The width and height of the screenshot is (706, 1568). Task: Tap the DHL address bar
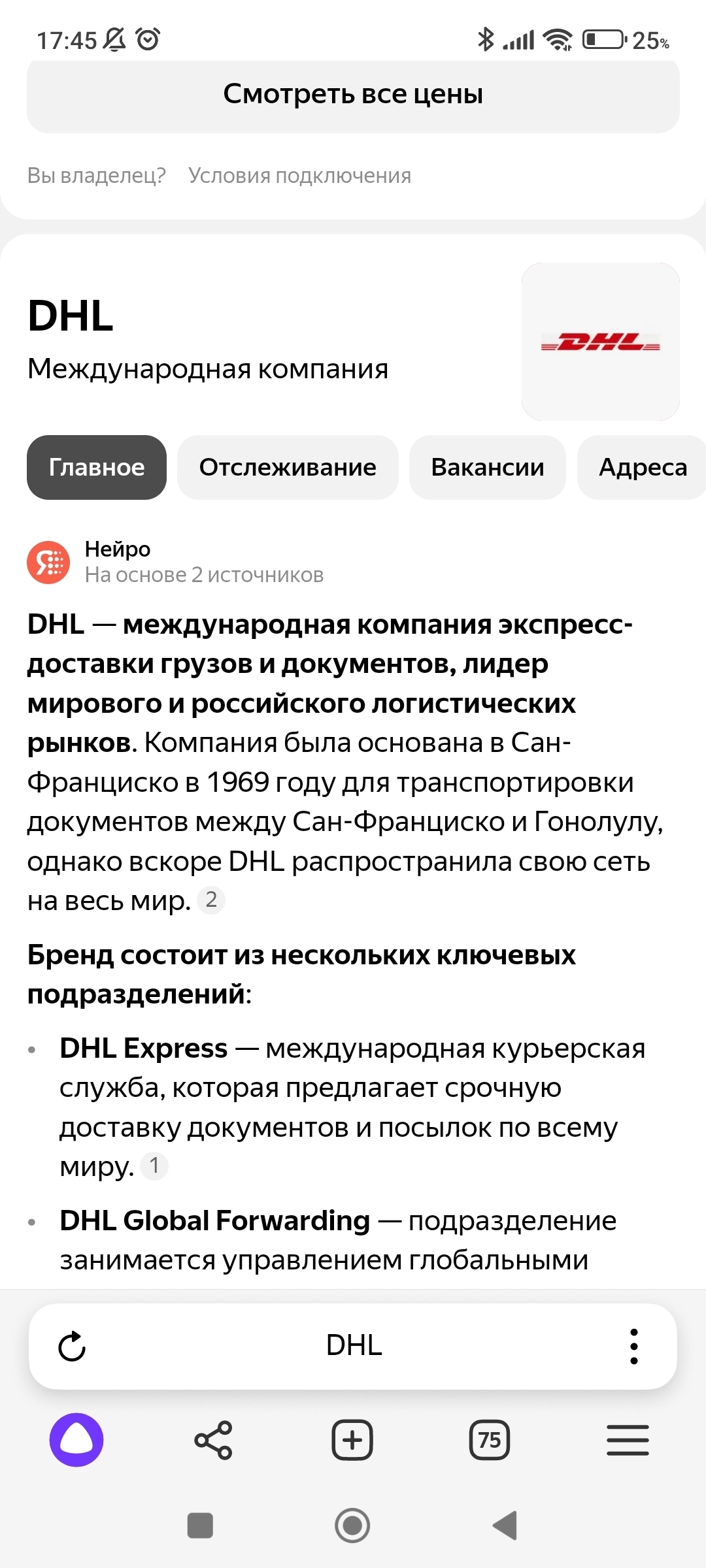[353, 1346]
